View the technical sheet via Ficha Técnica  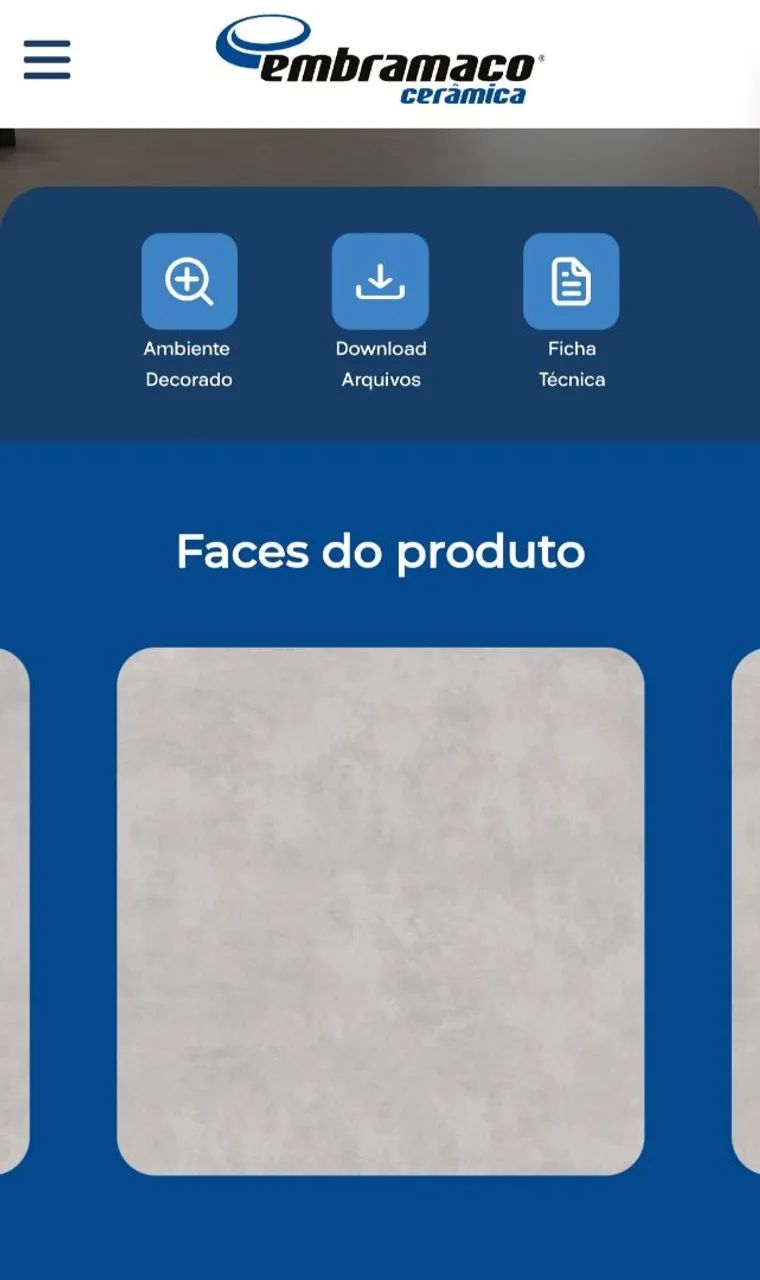click(571, 281)
